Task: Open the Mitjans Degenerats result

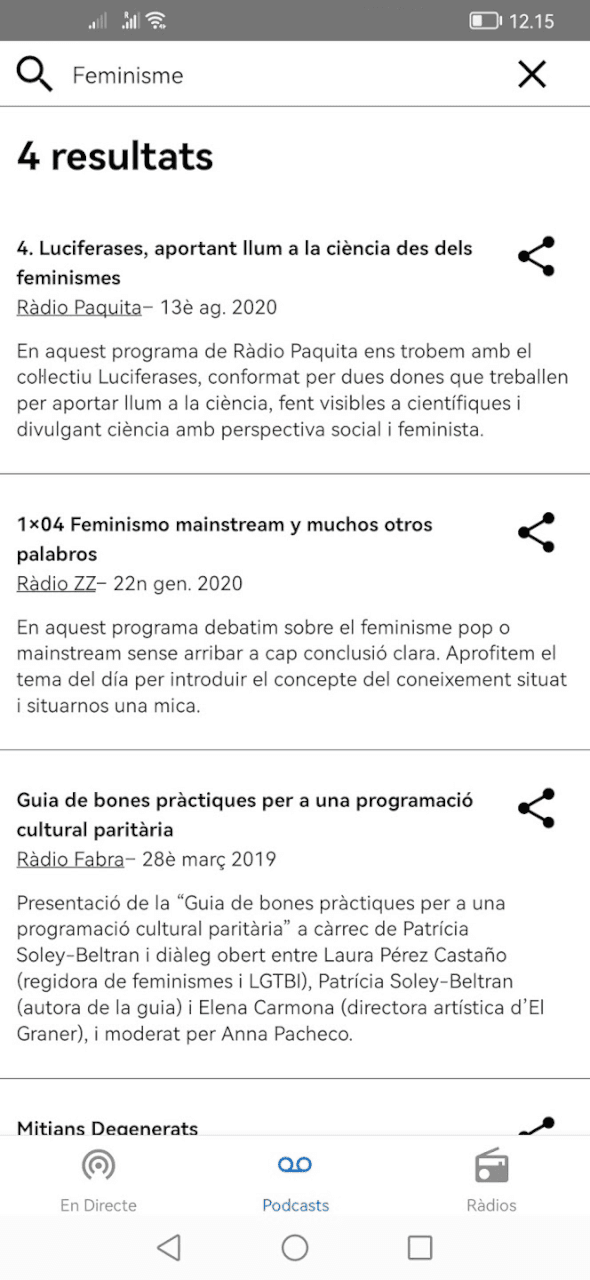Action: pyautogui.click(x=107, y=1128)
